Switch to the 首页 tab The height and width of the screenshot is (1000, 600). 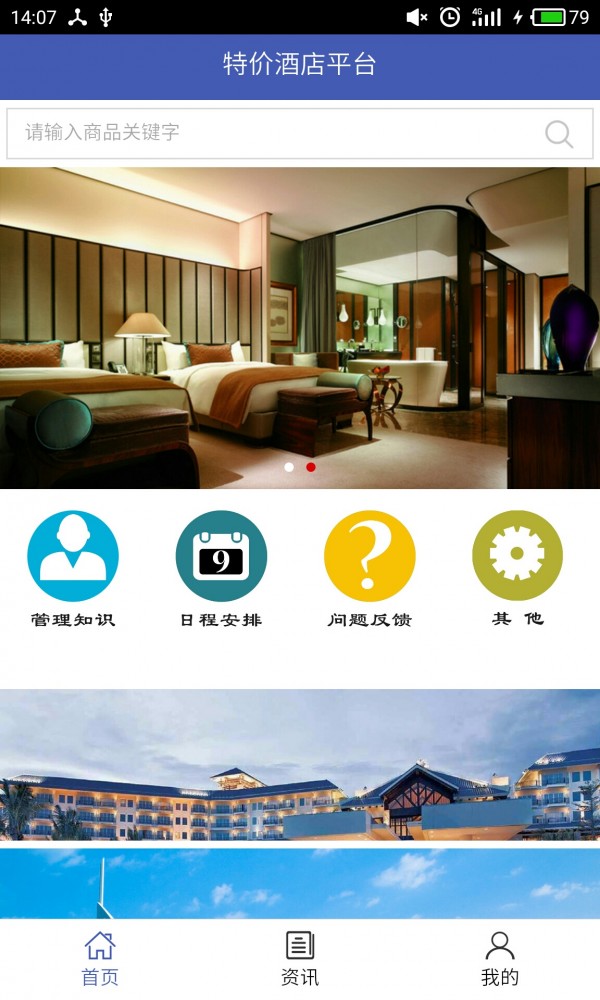point(100,958)
